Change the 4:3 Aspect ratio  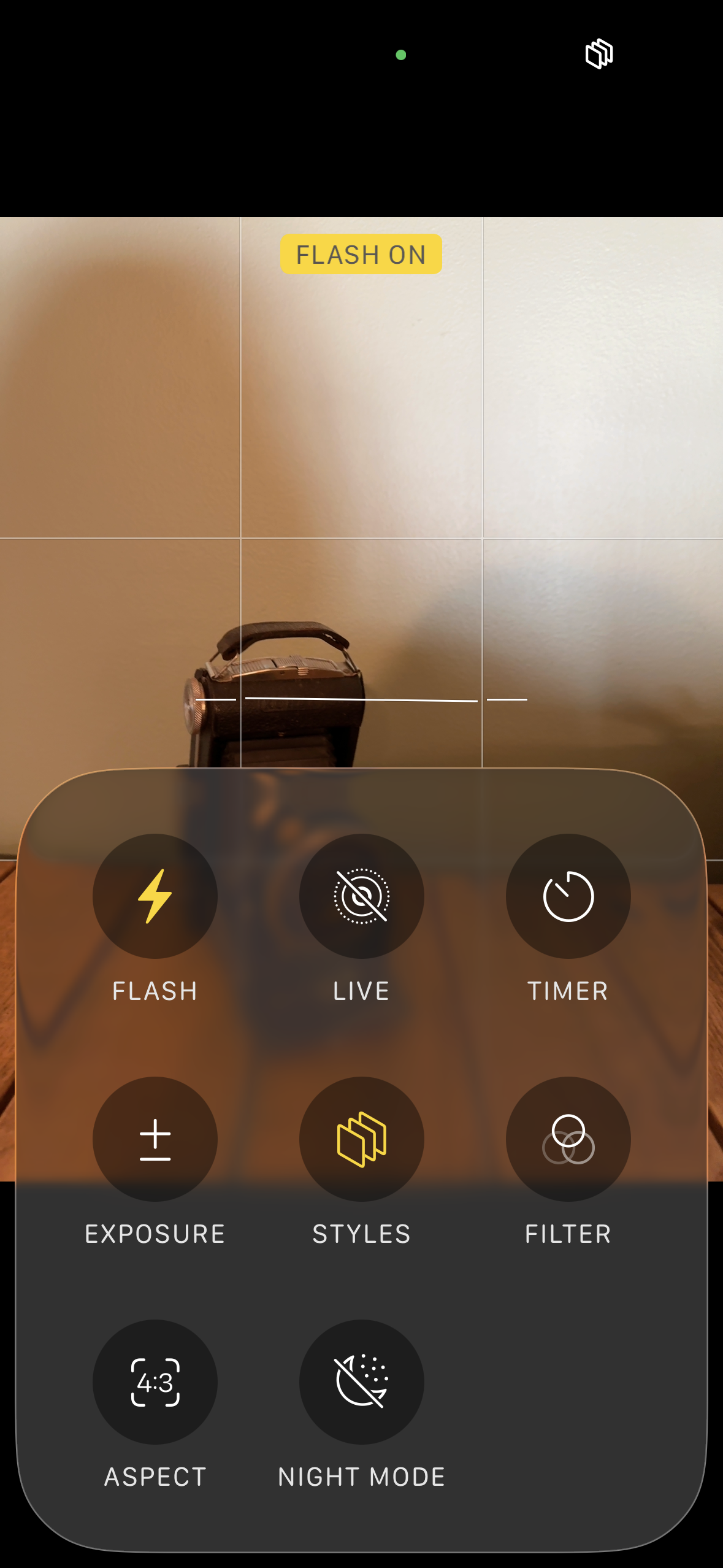(x=155, y=1382)
